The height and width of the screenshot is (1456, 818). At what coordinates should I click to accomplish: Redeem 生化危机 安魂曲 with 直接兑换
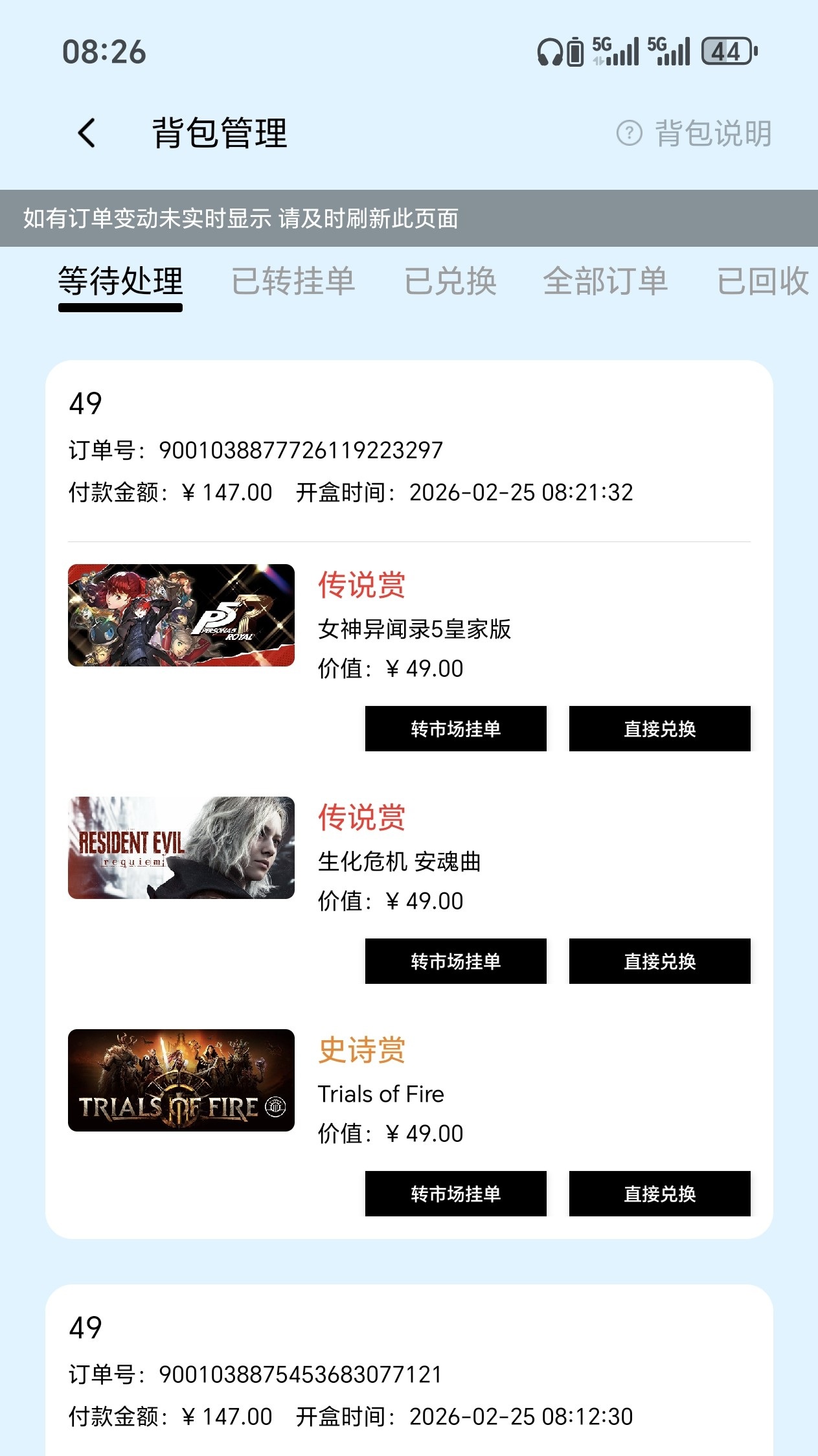coord(659,961)
